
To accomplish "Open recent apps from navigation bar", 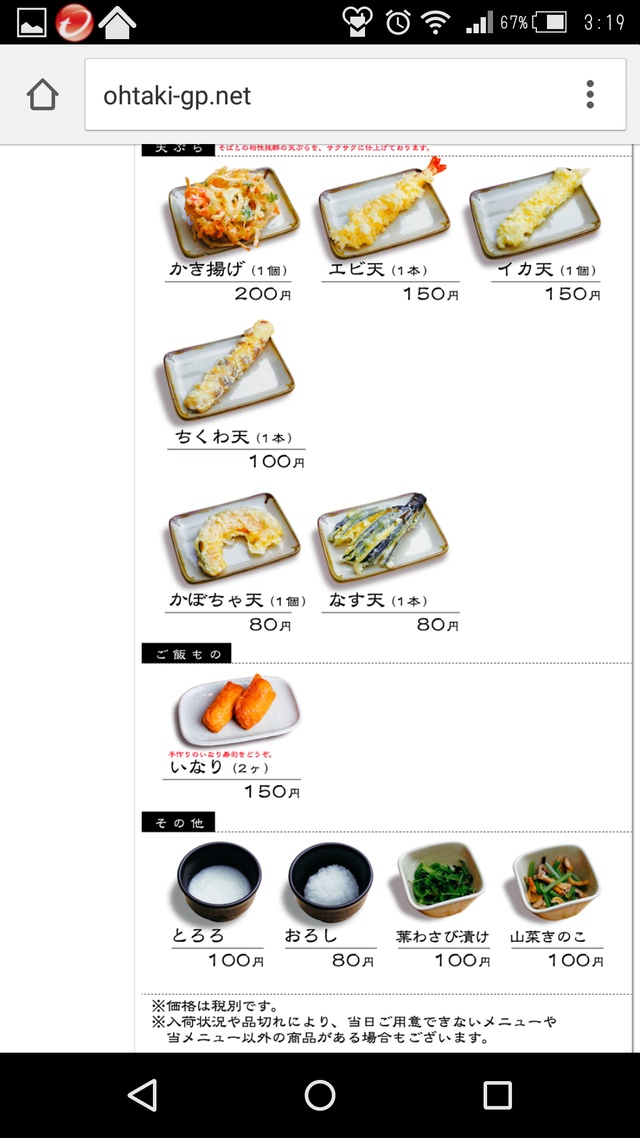I will coord(497,1095).
